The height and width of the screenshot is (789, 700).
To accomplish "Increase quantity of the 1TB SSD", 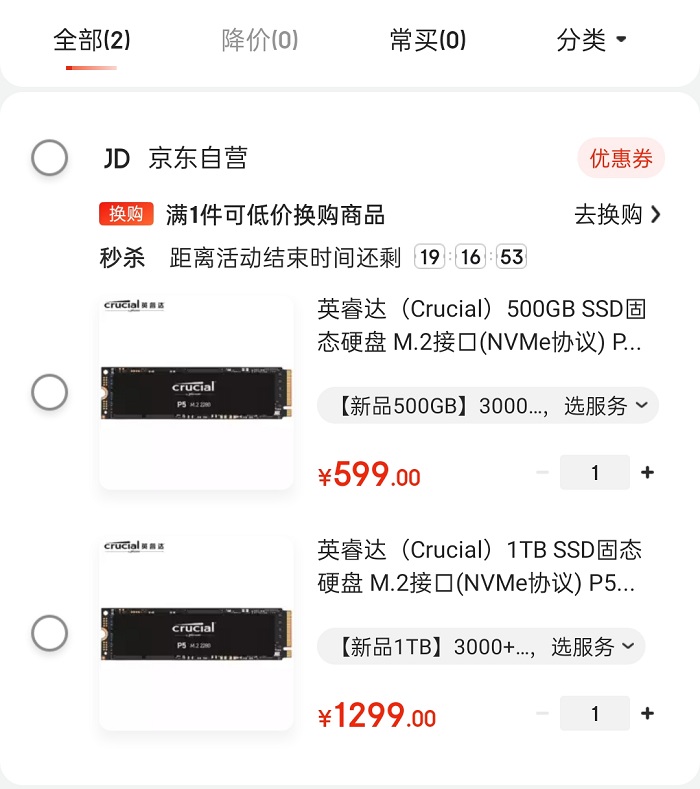I will pyautogui.click(x=647, y=713).
